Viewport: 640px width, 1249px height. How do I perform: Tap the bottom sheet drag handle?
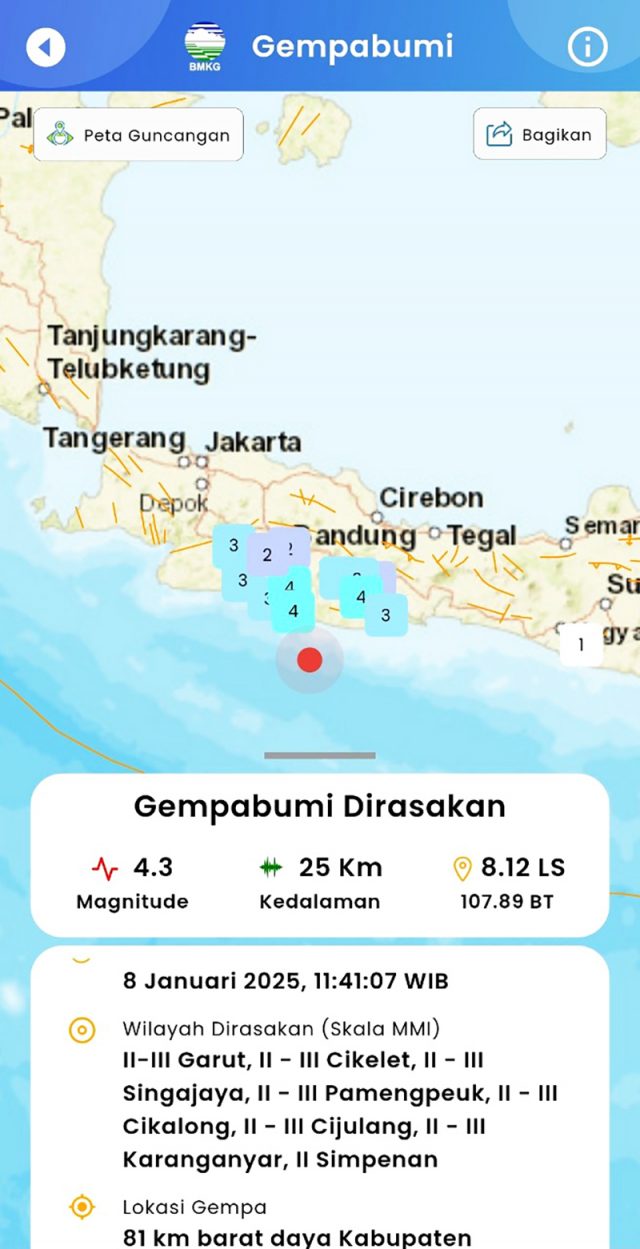(320, 755)
